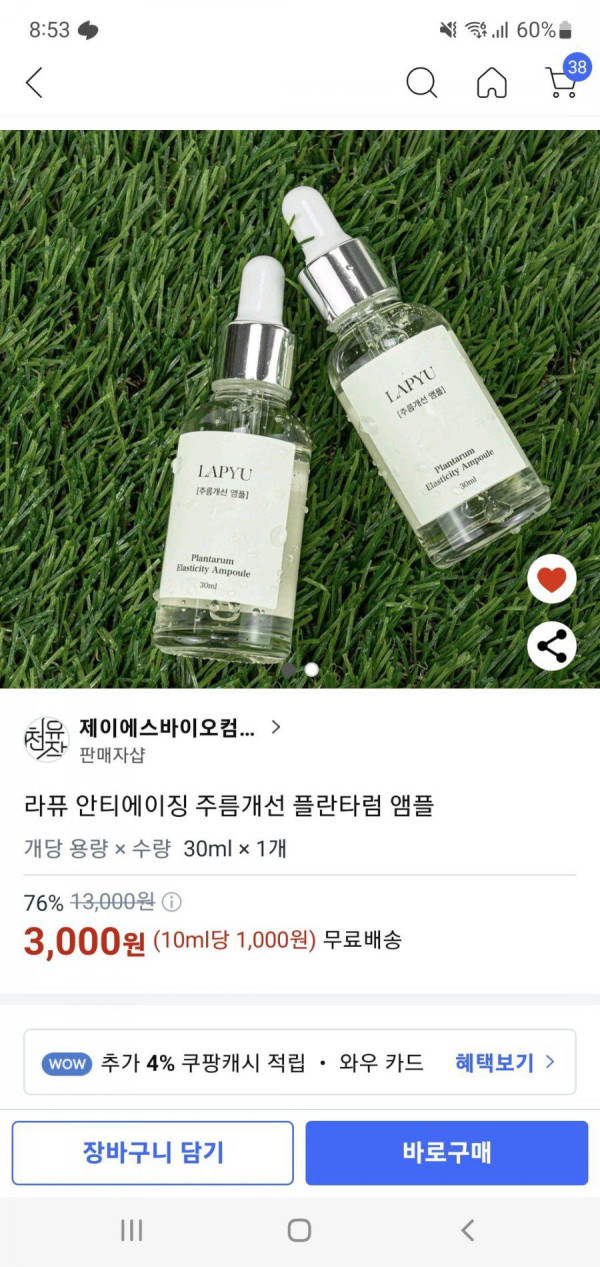Open system recent apps

(x=132, y=1230)
